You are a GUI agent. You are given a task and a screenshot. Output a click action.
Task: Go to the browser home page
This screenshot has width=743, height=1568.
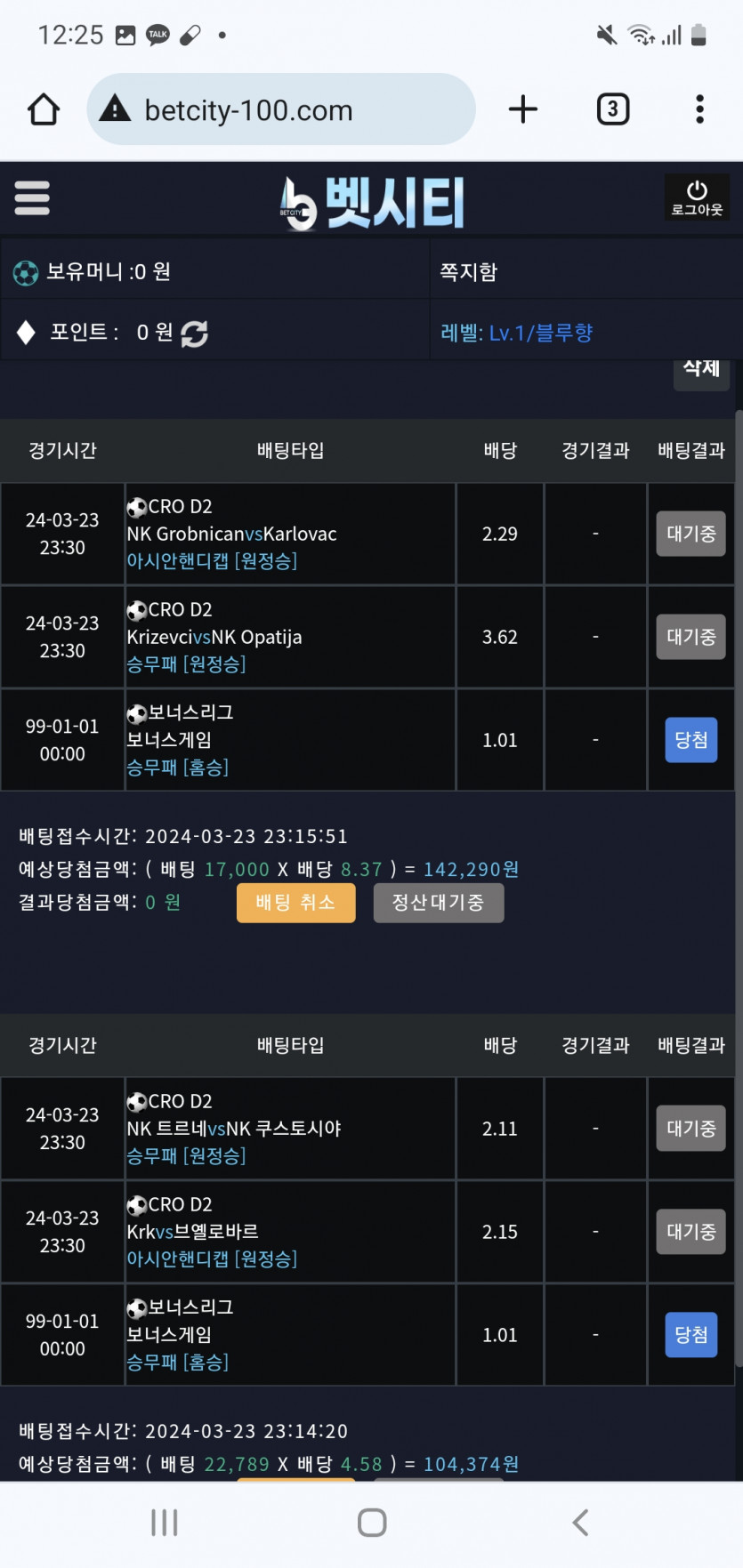click(44, 109)
